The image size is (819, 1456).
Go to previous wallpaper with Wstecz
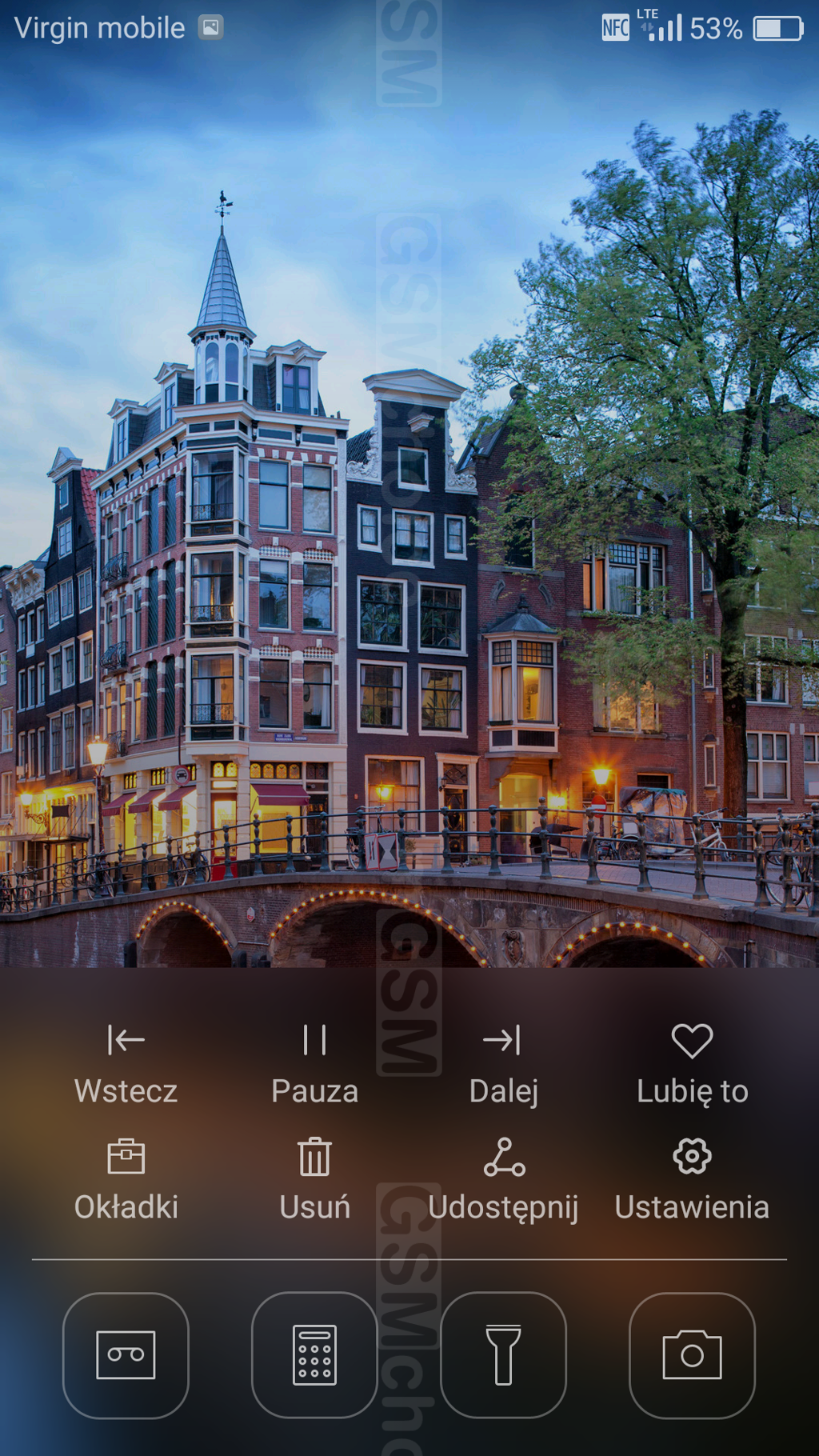click(126, 1062)
